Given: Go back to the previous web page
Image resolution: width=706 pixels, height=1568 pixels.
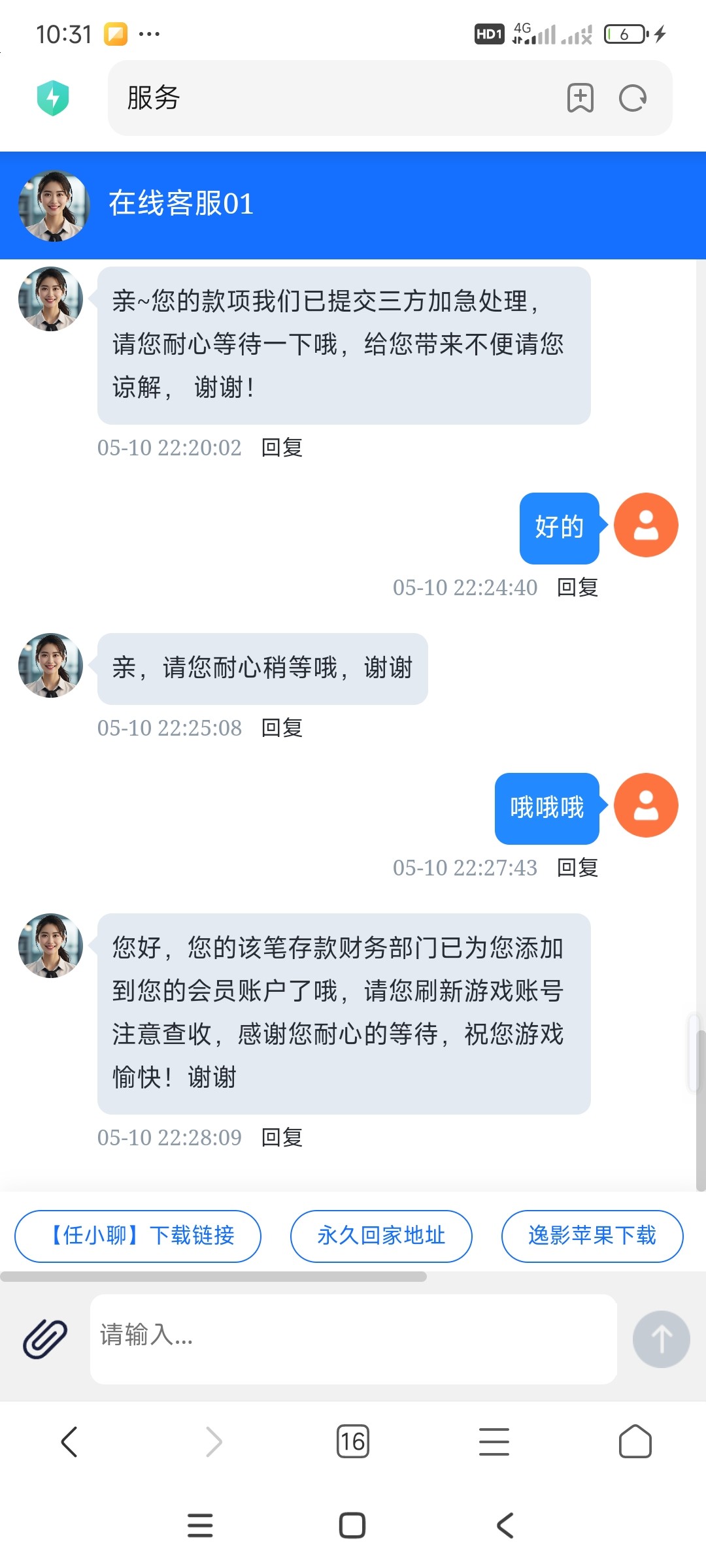Looking at the screenshot, I should 69,1441.
